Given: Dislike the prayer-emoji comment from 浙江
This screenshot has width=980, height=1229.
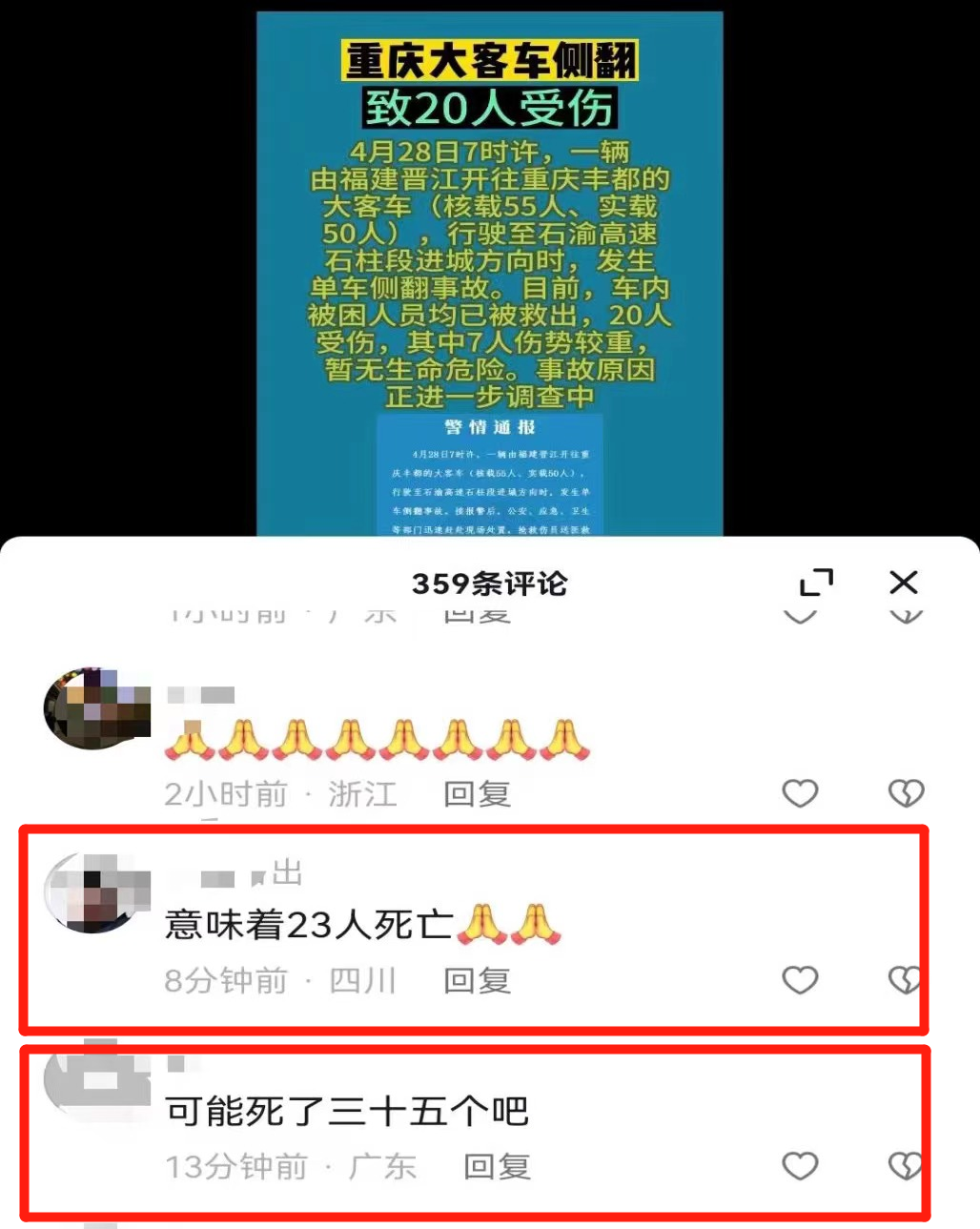Looking at the screenshot, I should [906, 793].
